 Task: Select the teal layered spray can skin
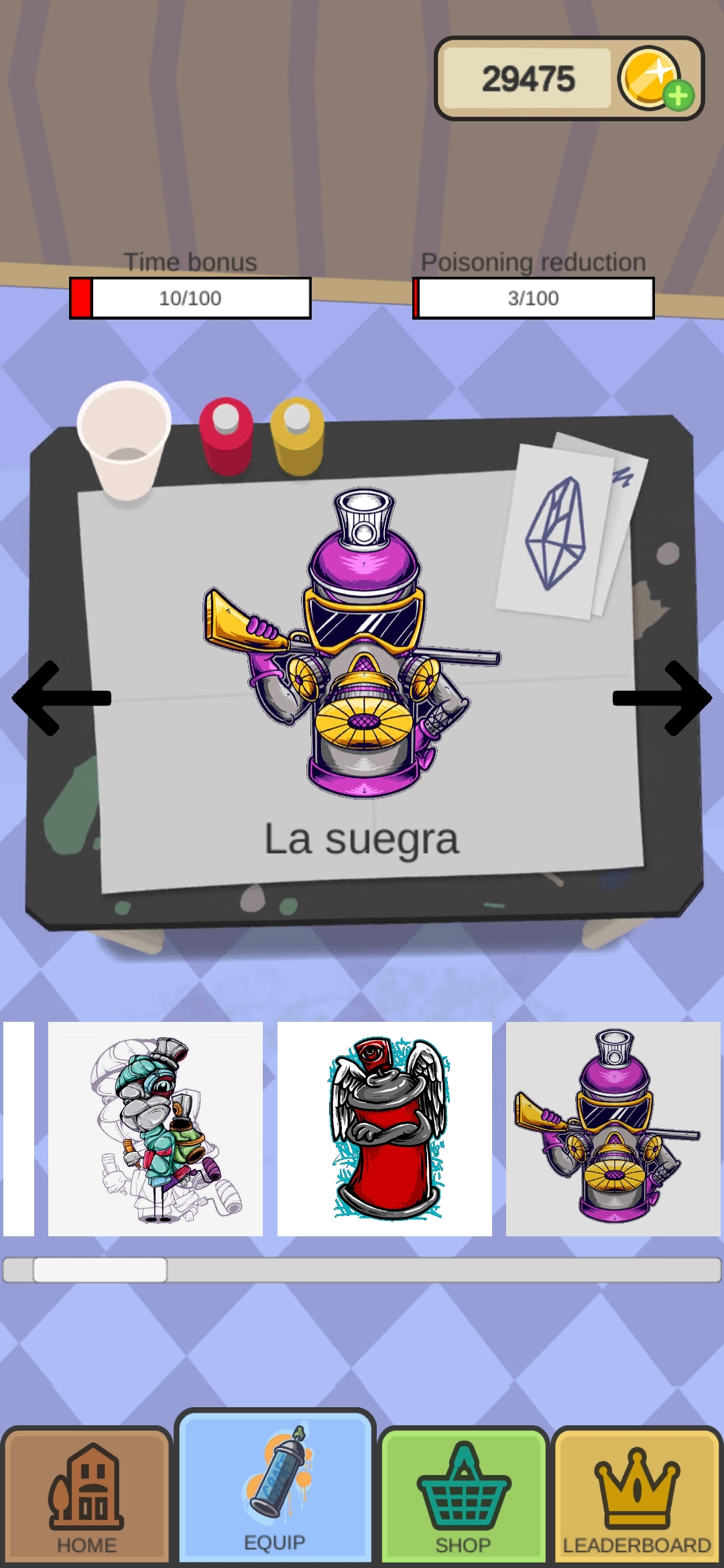click(156, 1129)
